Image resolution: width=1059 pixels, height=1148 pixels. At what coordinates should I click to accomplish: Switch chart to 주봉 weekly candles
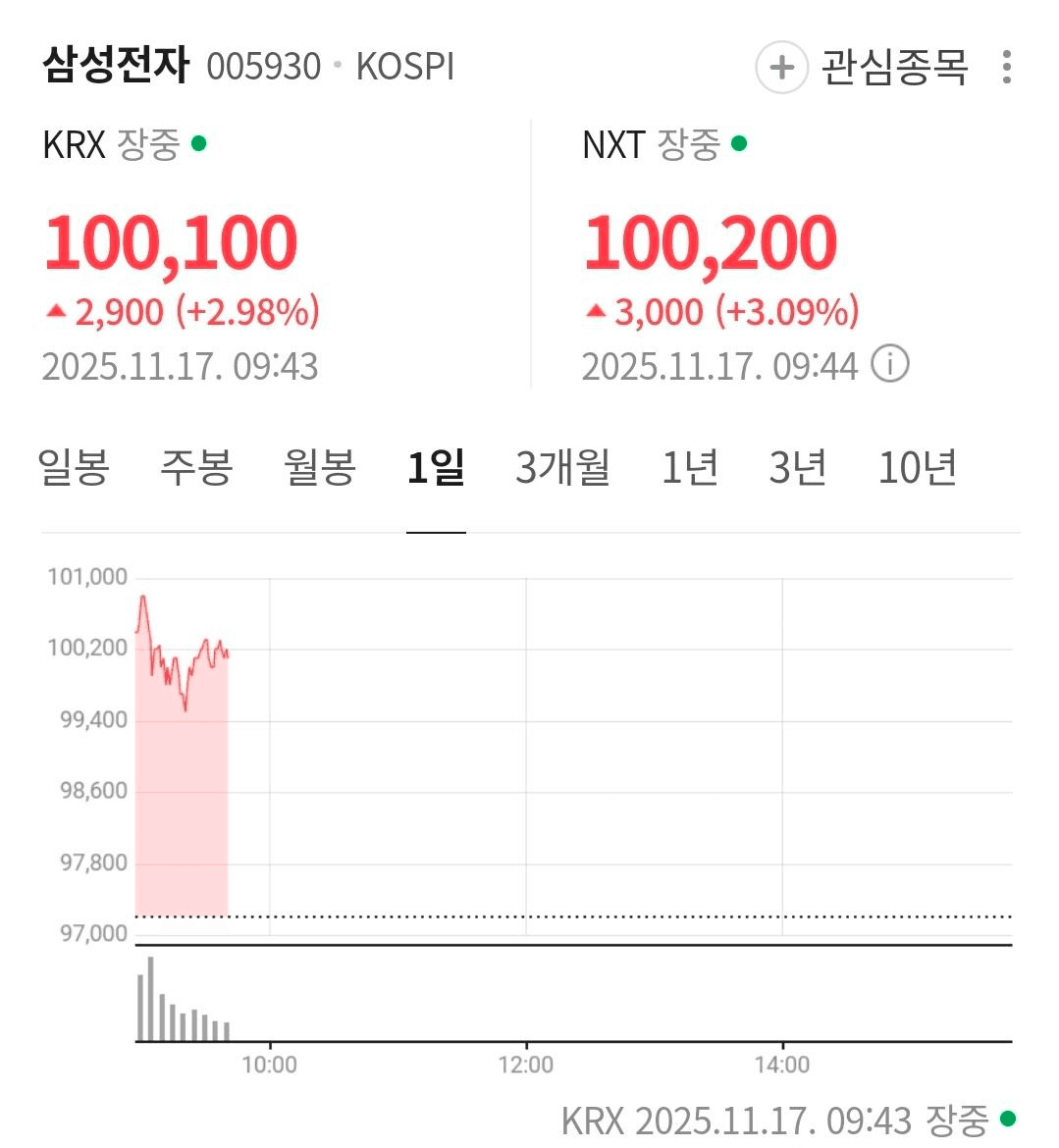coord(196,467)
